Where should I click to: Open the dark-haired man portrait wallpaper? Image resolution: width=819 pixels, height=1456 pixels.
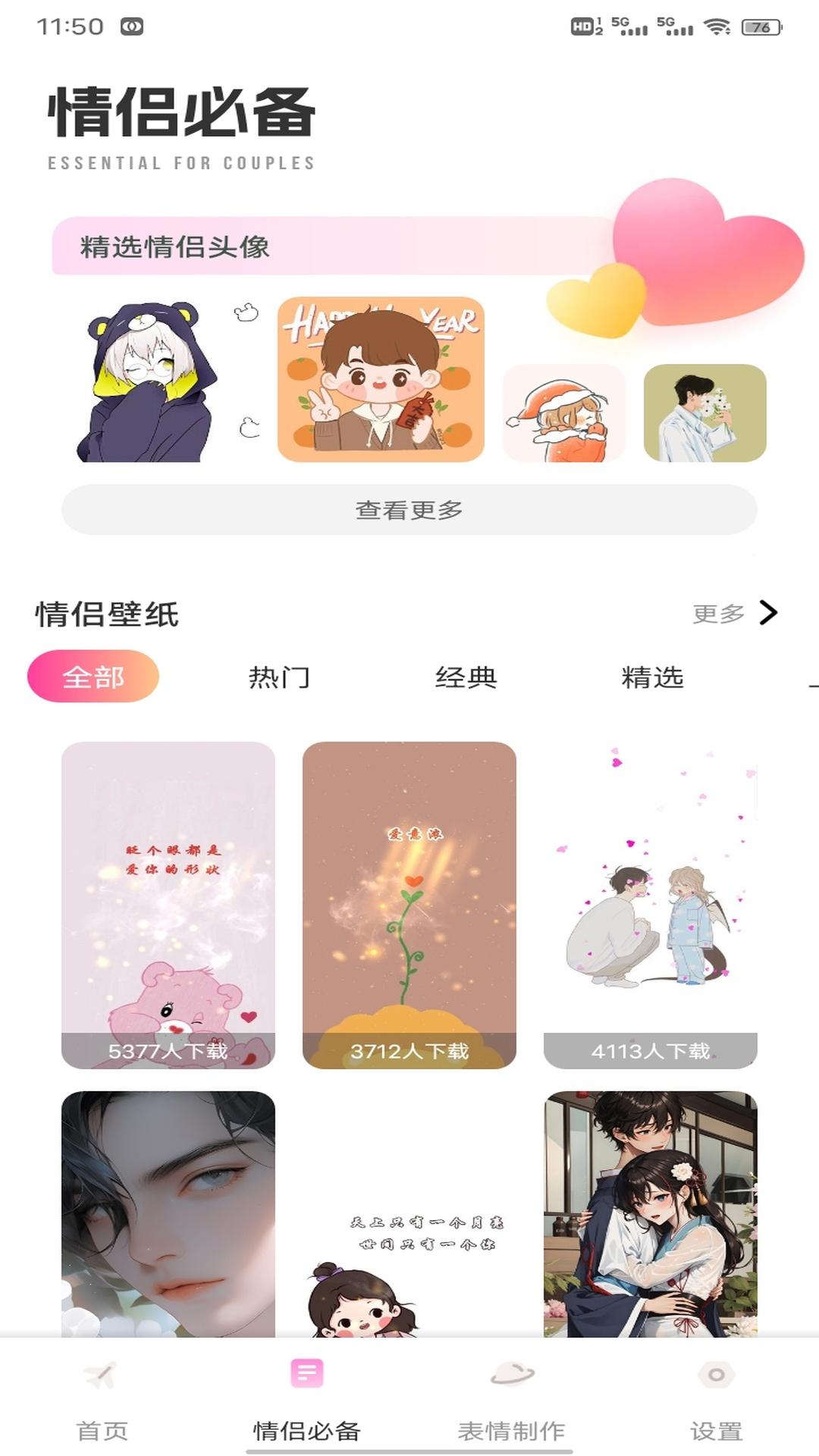pyautogui.click(x=168, y=1213)
